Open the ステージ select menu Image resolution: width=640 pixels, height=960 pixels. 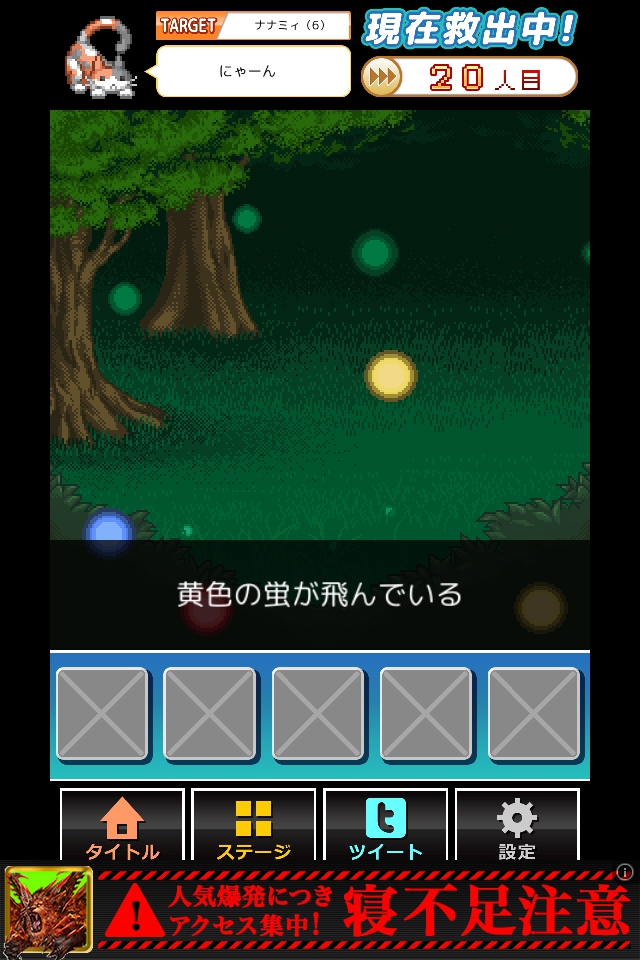(x=253, y=826)
